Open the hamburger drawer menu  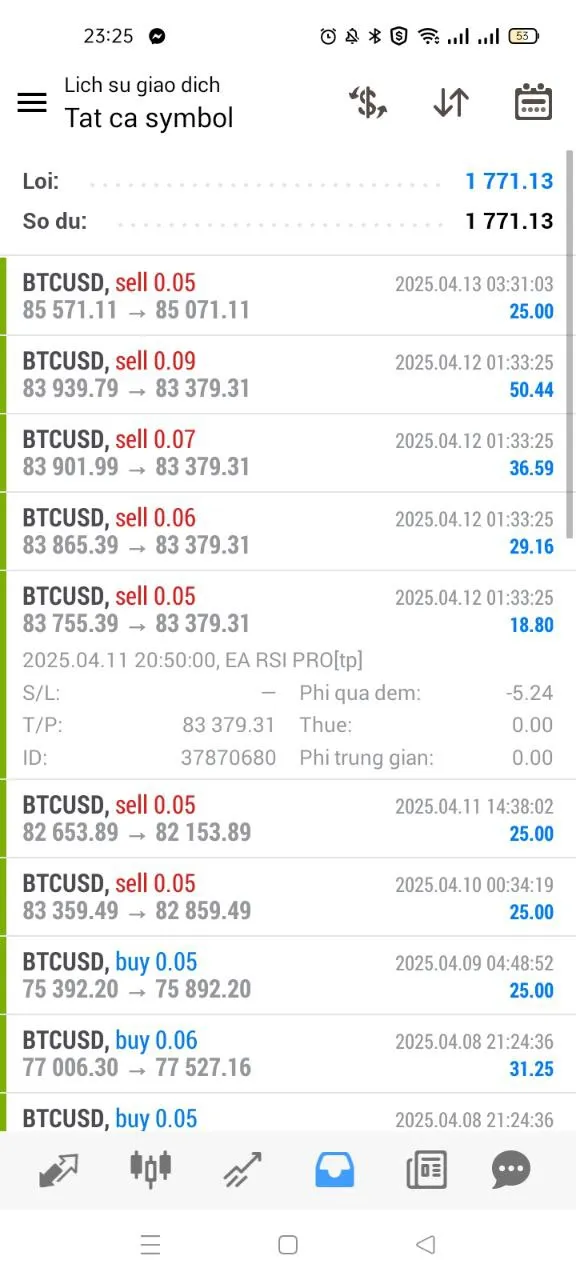coord(32,103)
